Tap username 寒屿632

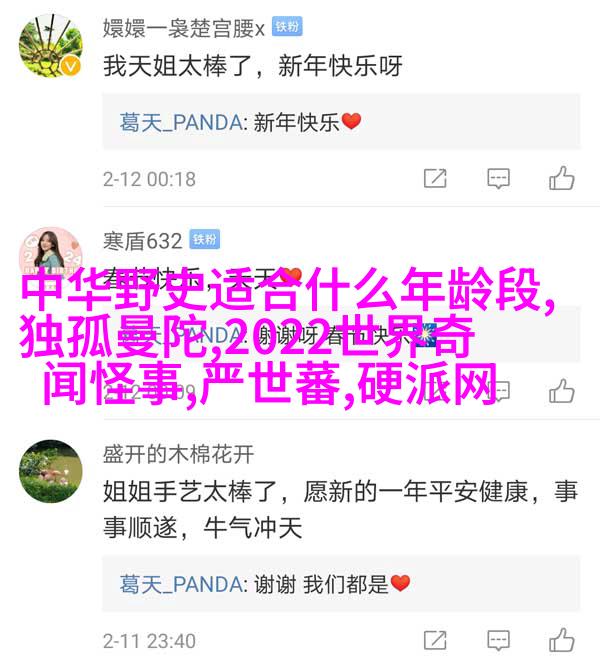pyautogui.click(x=142, y=240)
